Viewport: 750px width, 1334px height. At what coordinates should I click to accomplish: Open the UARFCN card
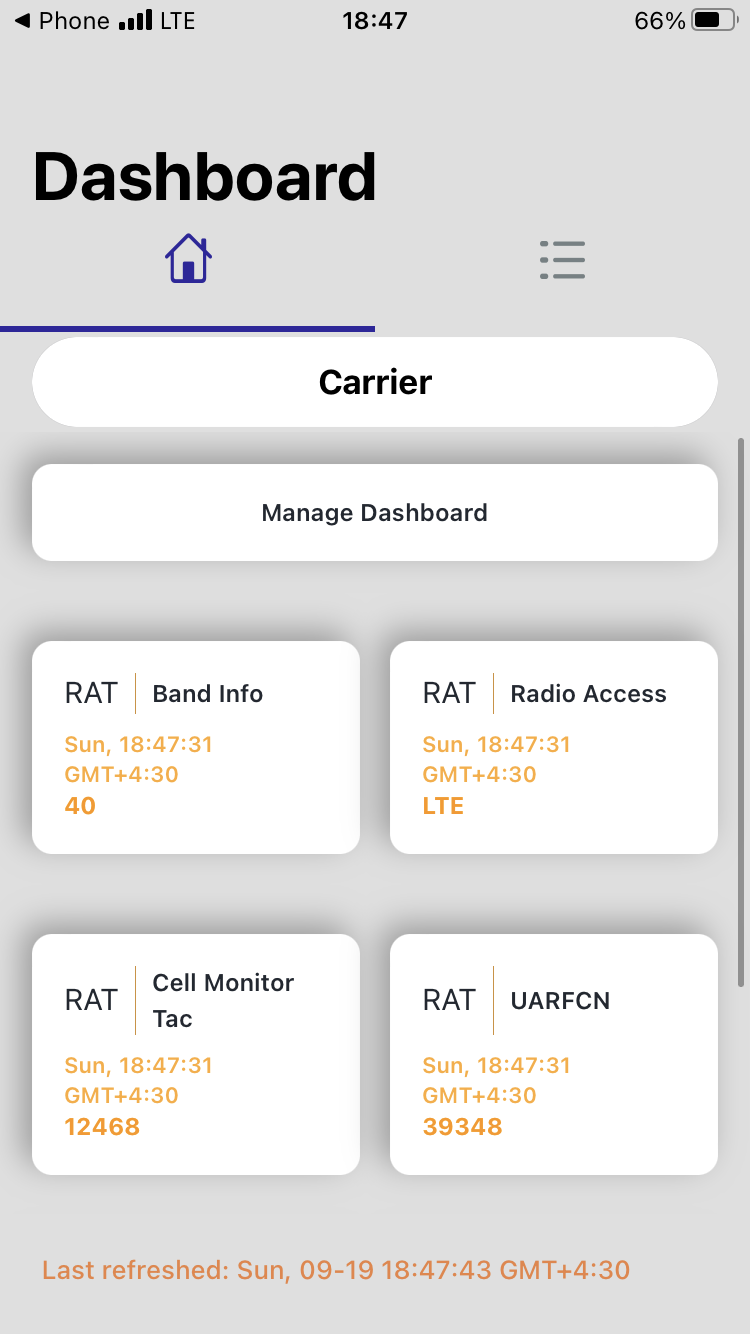pyautogui.click(x=554, y=1054)
